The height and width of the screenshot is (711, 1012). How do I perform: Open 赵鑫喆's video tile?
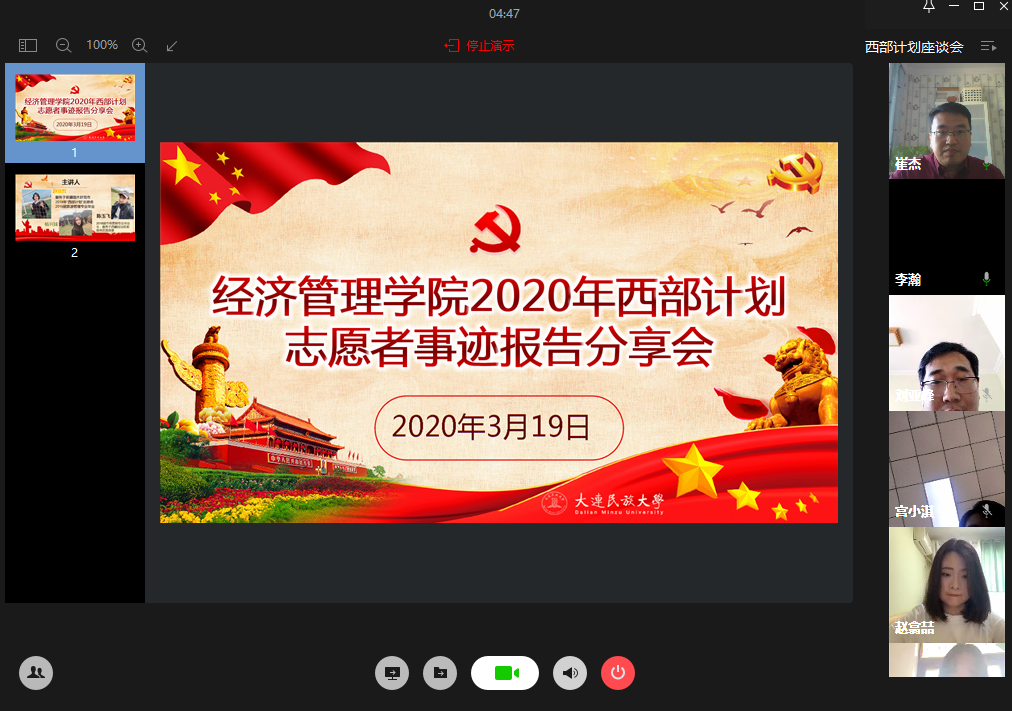(946, 585)
